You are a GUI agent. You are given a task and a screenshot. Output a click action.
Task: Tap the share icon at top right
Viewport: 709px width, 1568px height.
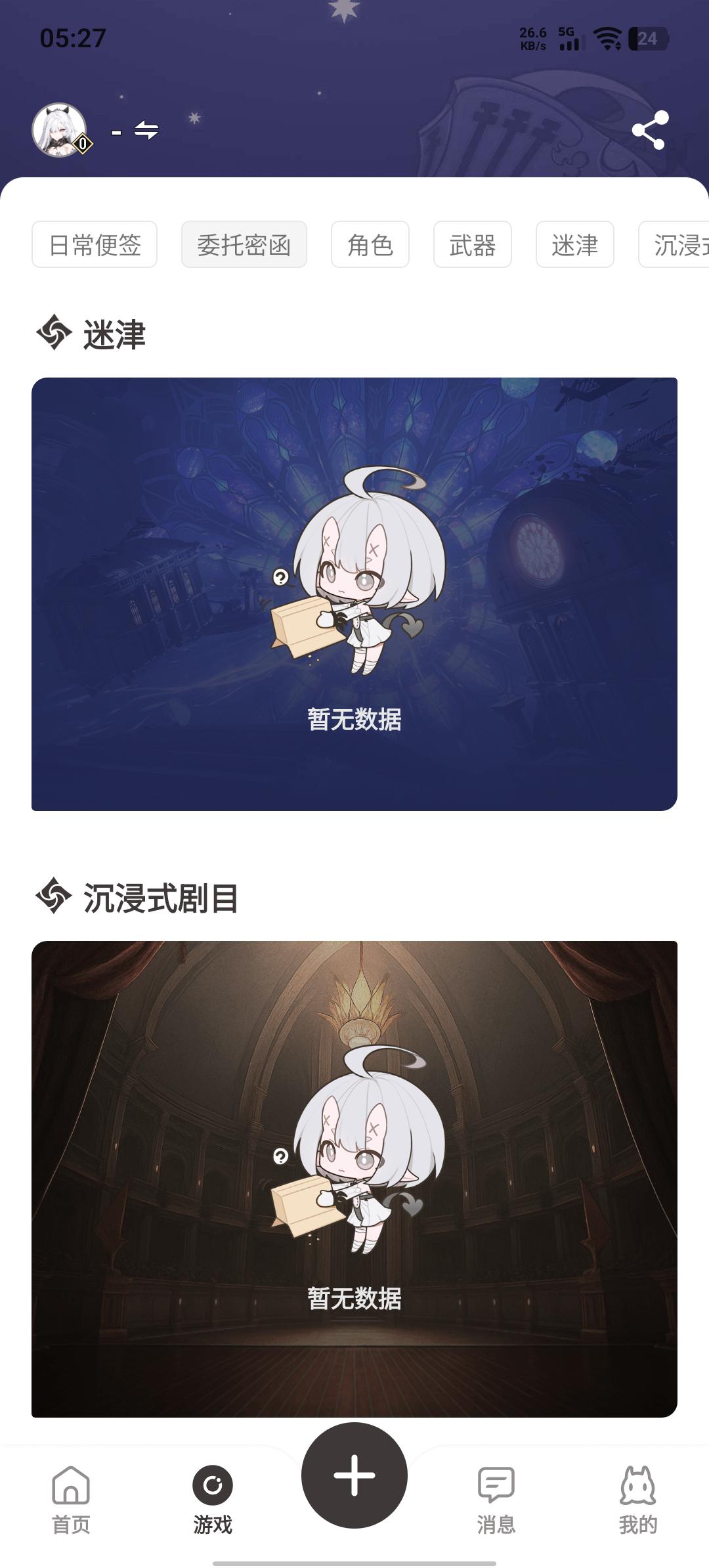pyautogui.click(x=650, y=130)
